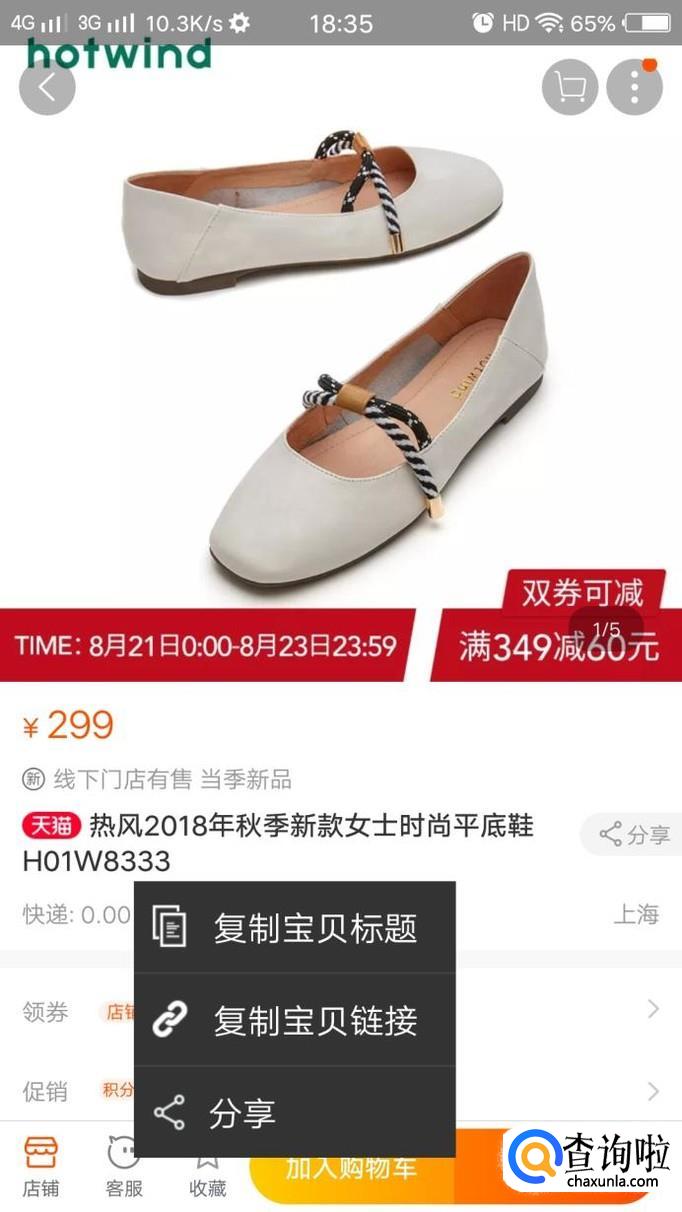Select 分享 in the popup menu
The height and width of the screenshot is (1212, 682).
coord(294,1113)
